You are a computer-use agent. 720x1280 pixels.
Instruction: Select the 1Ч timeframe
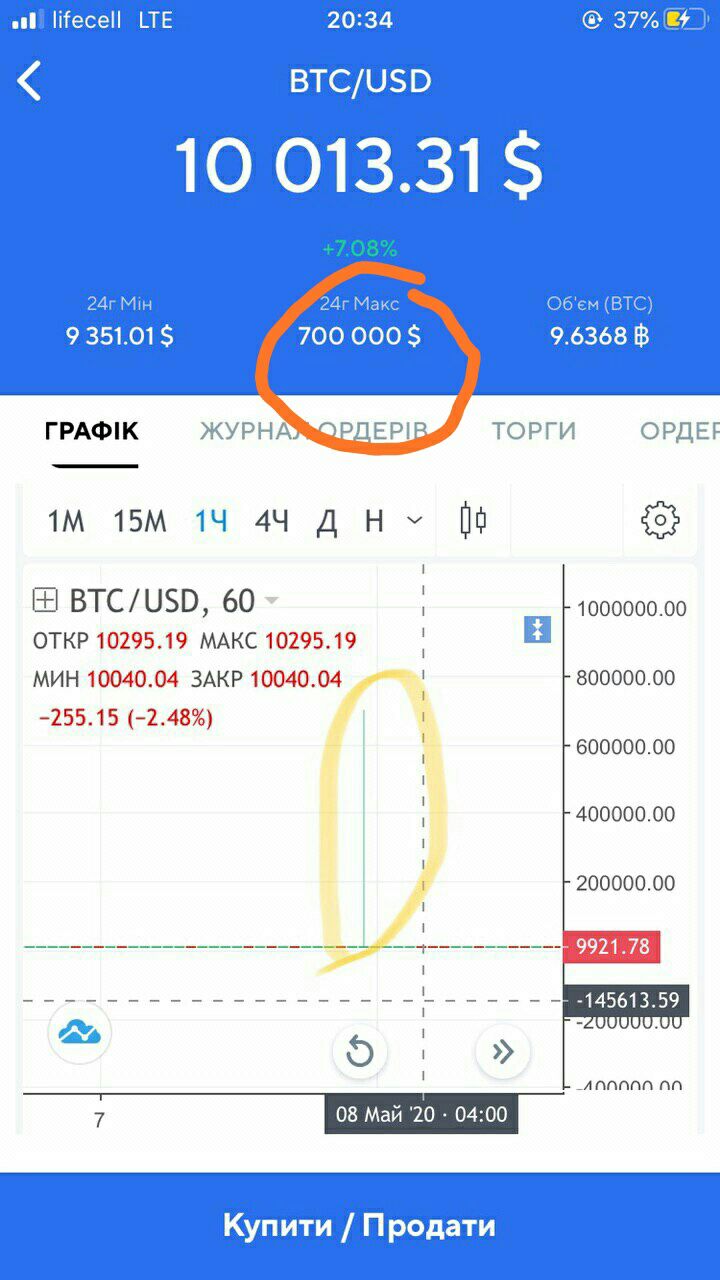211,521
